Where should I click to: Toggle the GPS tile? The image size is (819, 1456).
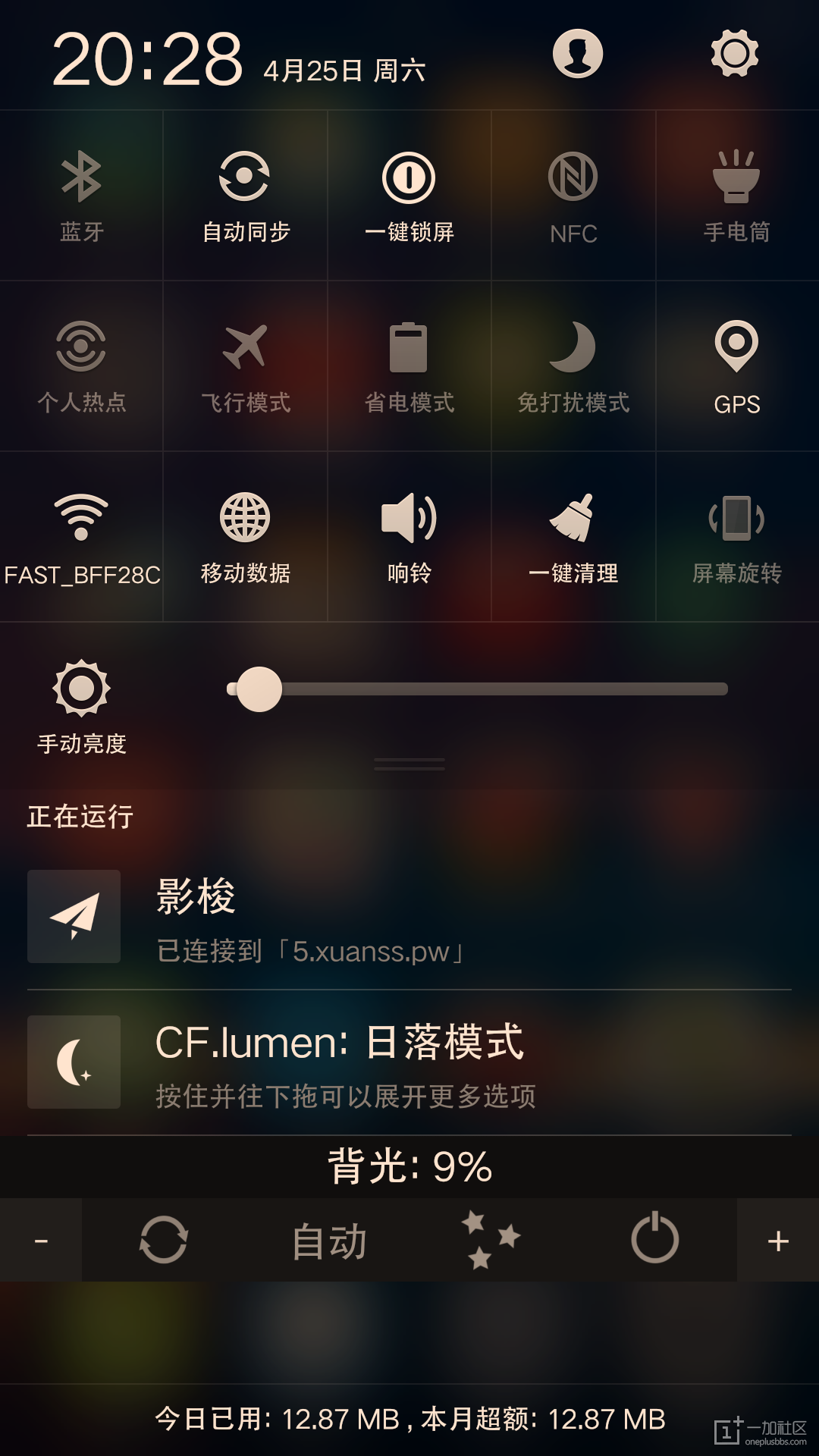736,366
